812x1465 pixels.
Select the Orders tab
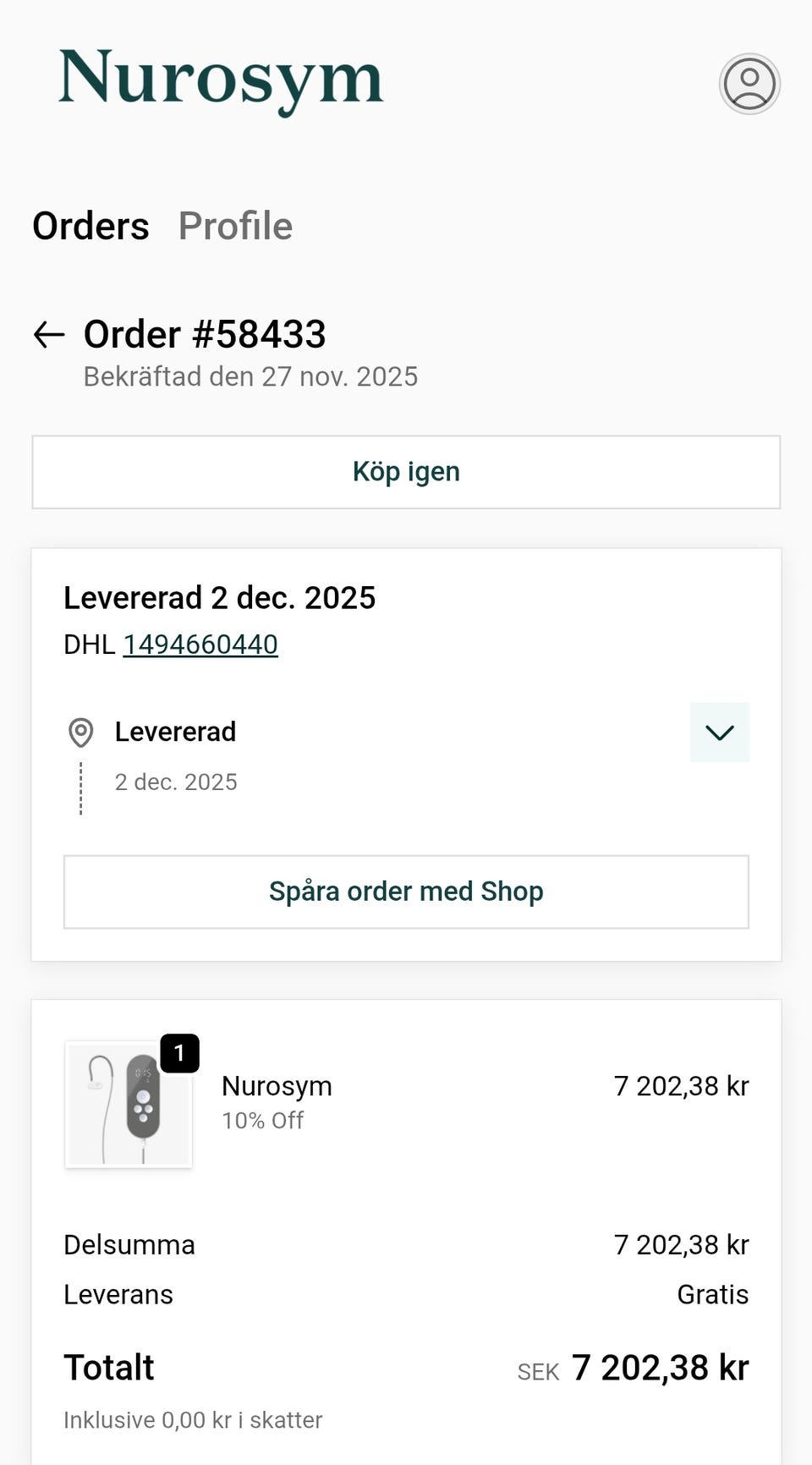coord(91,226)
